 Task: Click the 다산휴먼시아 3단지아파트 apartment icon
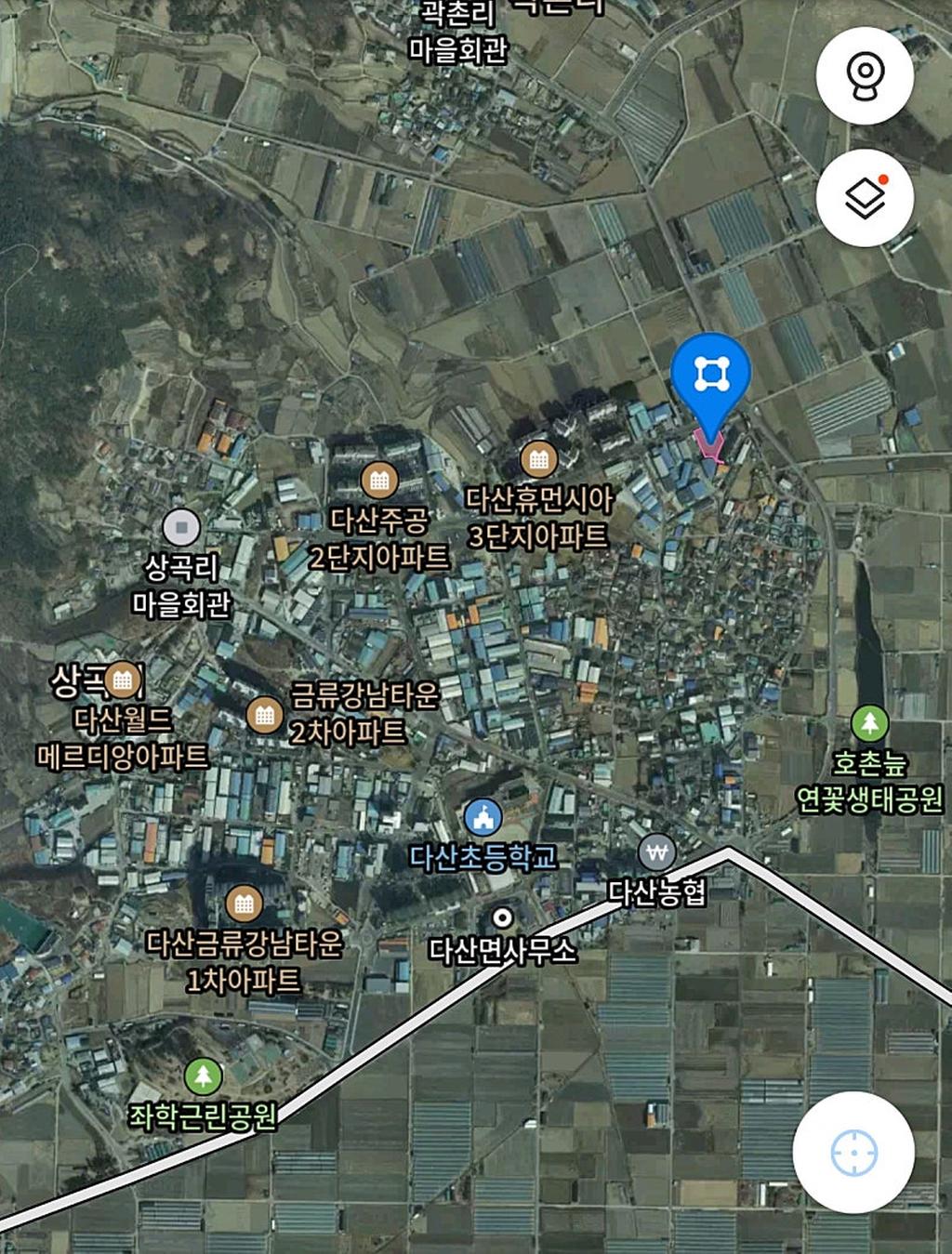click(539, 457)
